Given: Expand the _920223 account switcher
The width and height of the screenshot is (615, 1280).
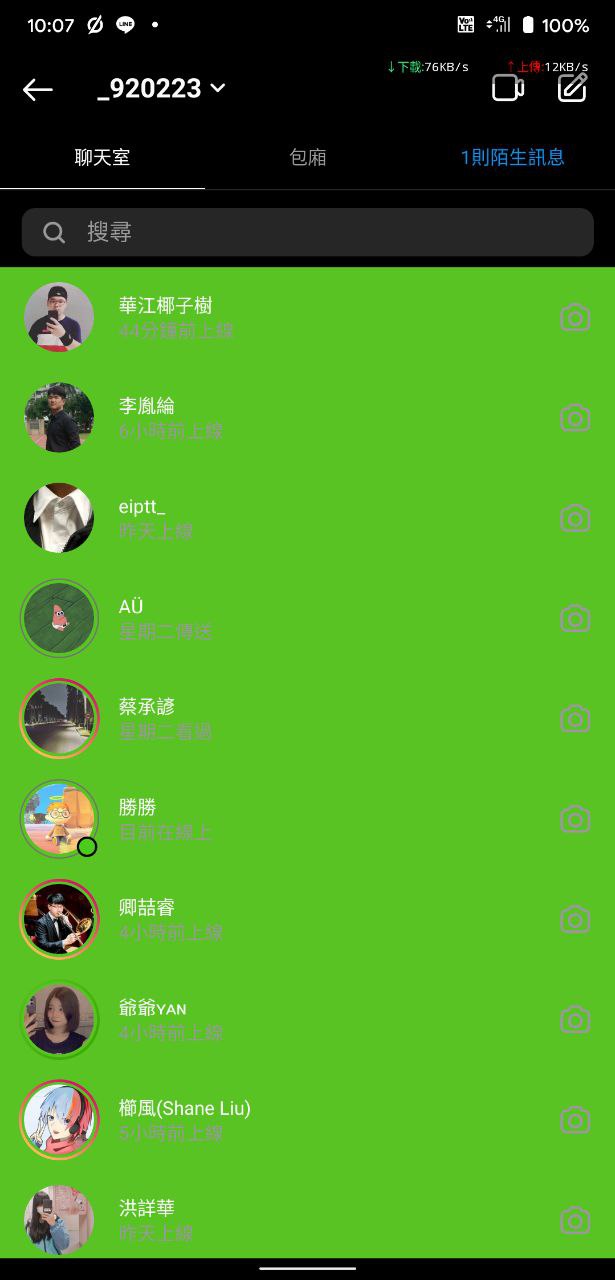Looking at the screenshot, I should click(161, 88).
